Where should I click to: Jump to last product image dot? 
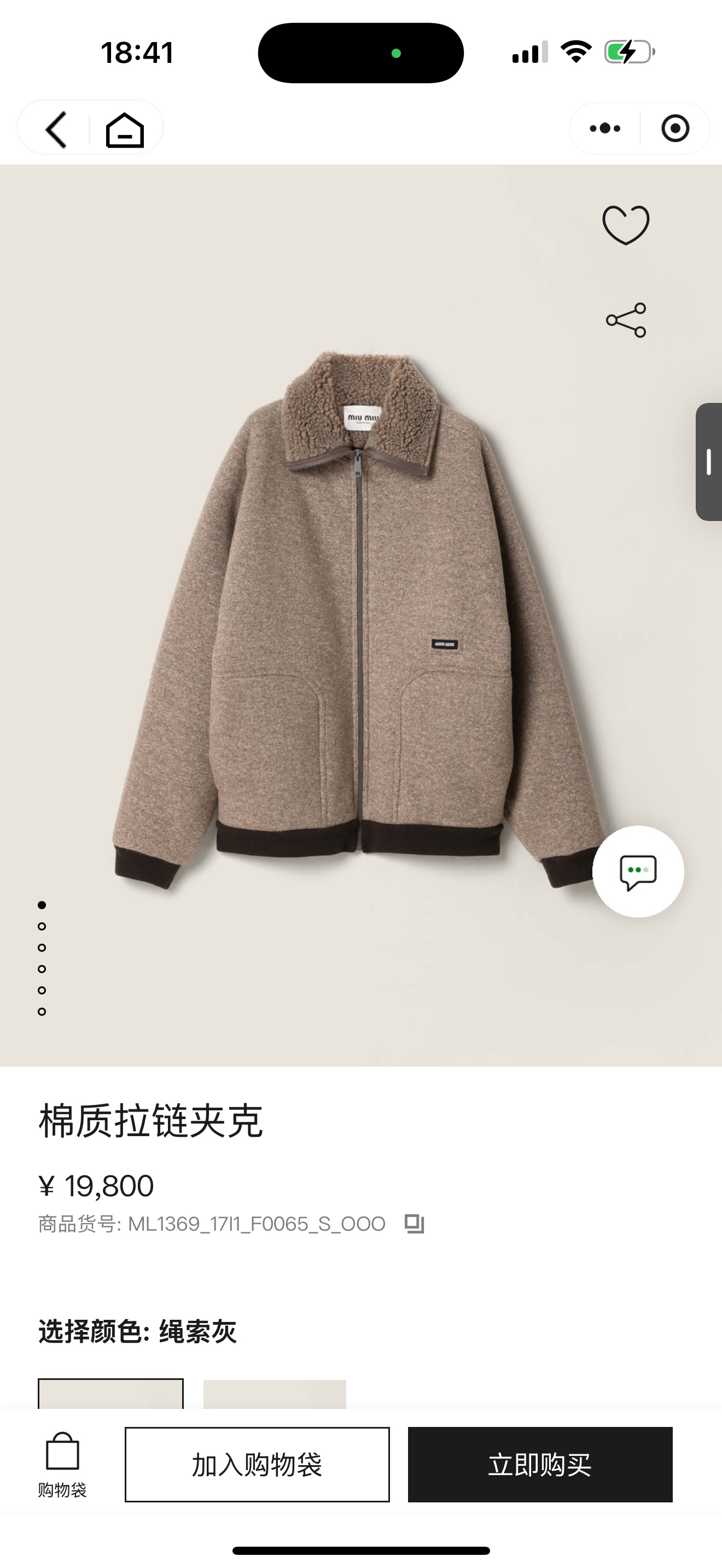pos(42,1011)
